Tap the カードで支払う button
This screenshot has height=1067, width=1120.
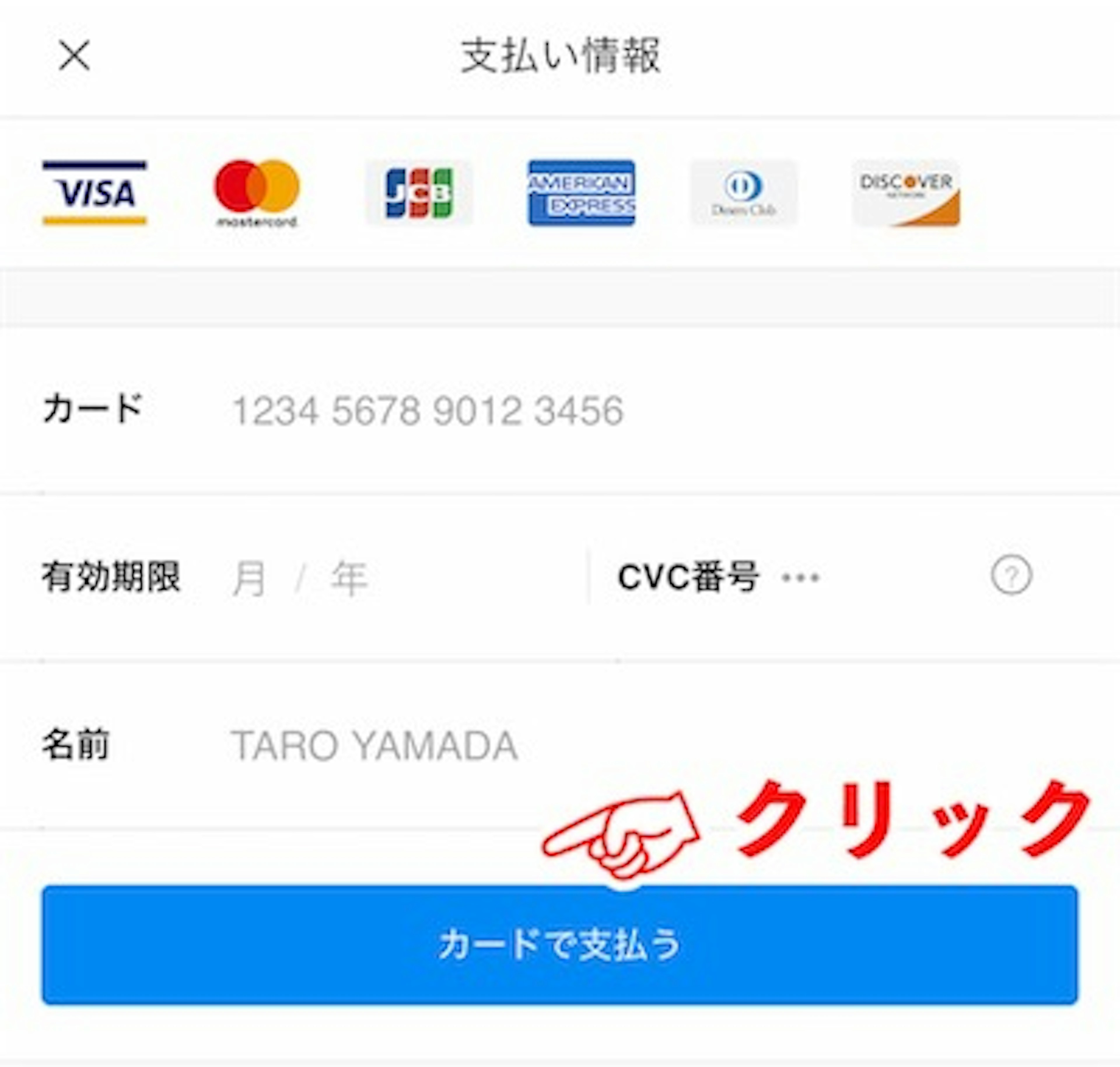click(560, 945)
